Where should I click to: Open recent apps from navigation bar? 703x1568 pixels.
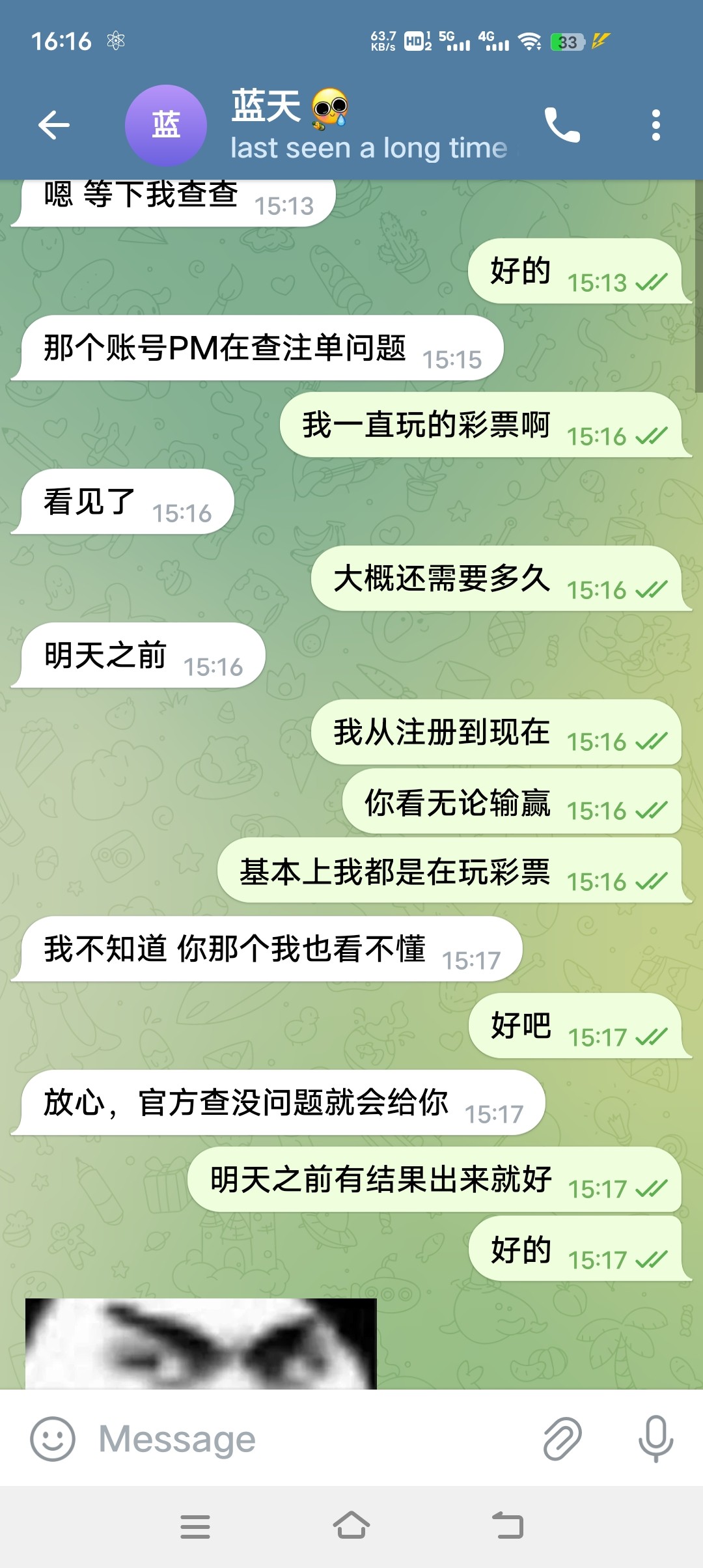[x=195, y=1526]
